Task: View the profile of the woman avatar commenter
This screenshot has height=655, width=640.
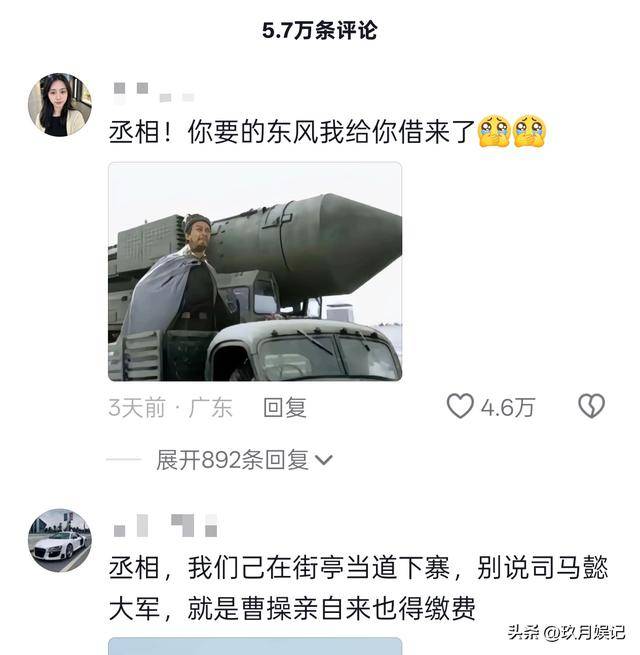Action: pyautogui.click(x=60, y=104)
